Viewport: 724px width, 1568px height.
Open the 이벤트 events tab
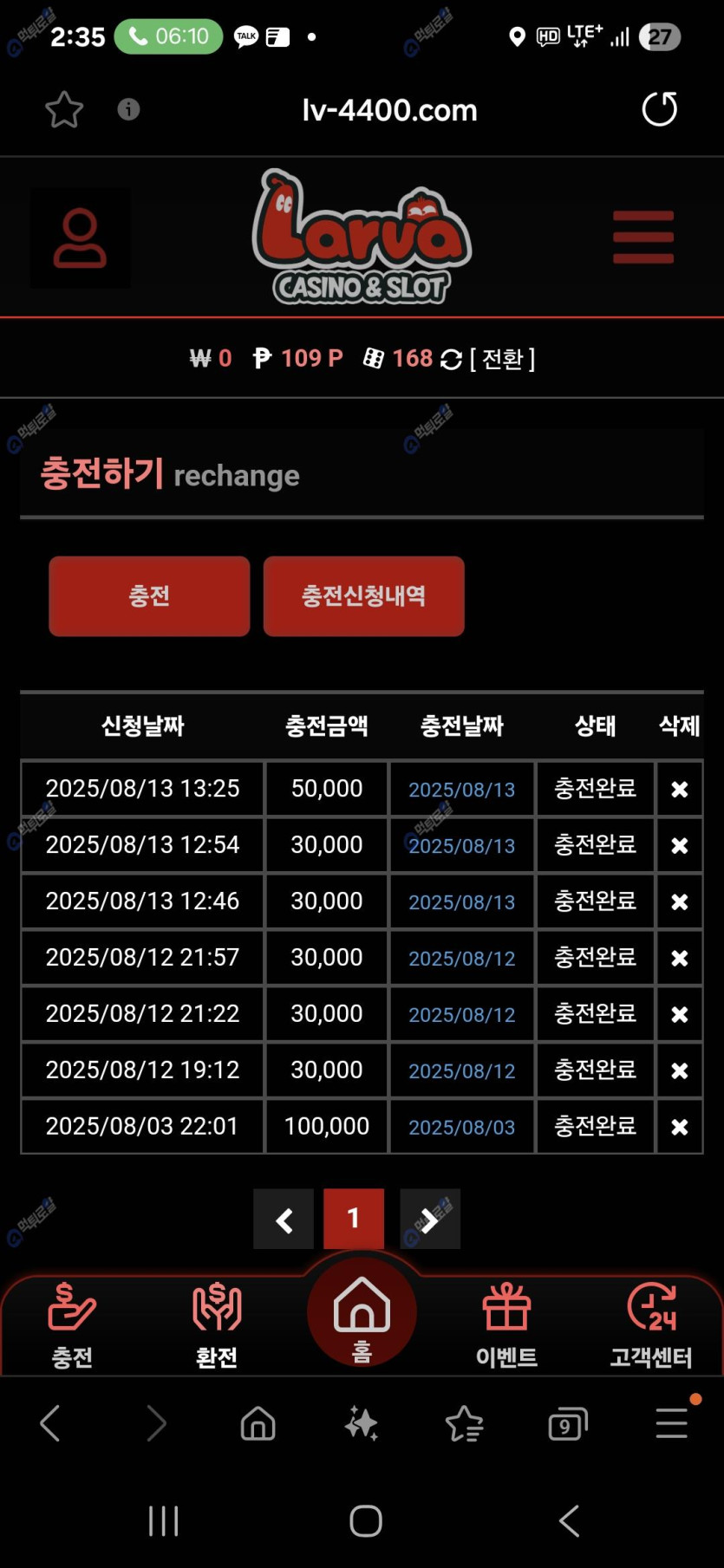click(x=506, y=1324)
